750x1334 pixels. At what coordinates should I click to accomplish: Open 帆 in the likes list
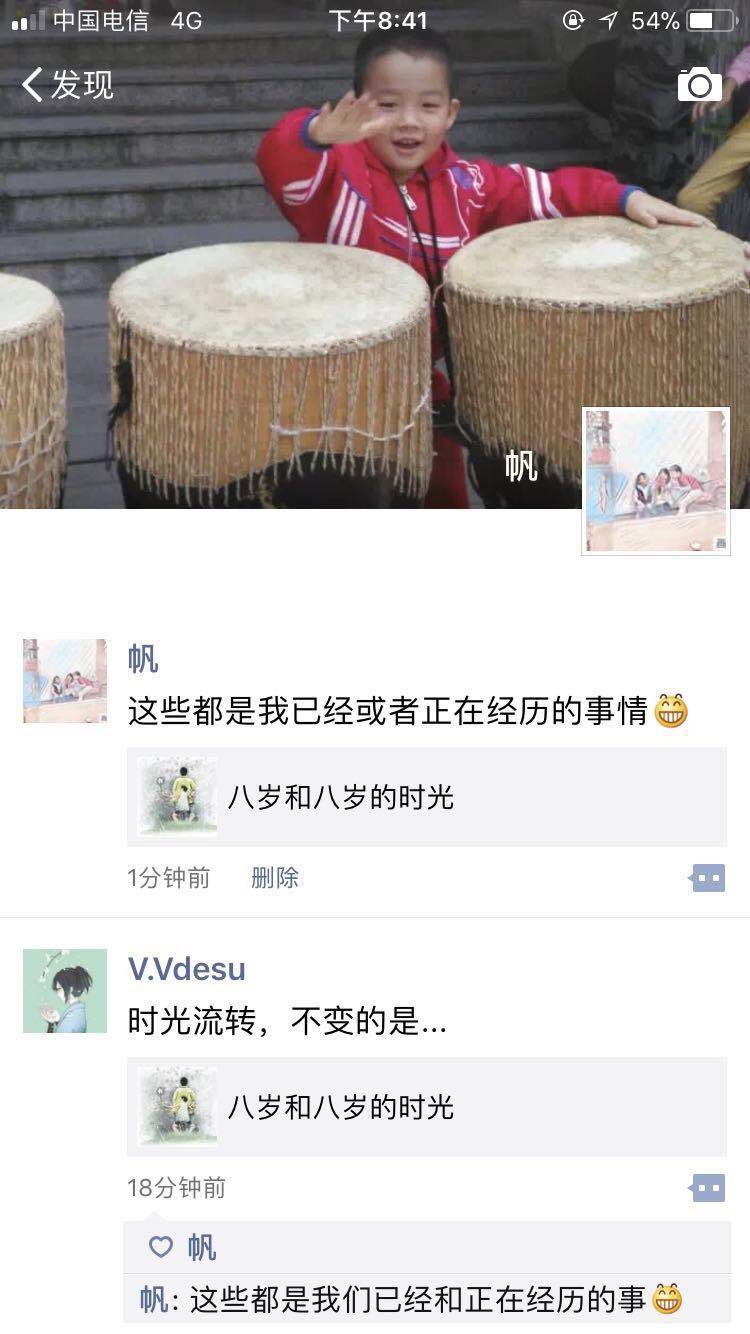click(201, 1247)
